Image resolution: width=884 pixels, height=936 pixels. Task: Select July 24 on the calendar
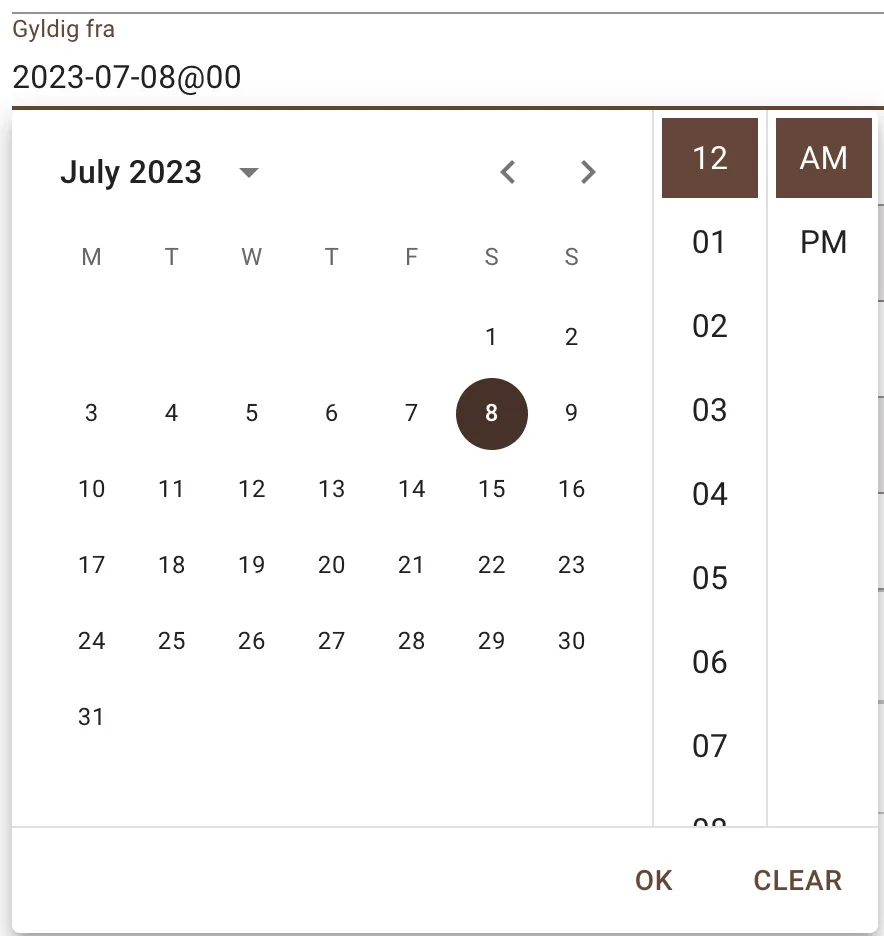tap(91, 641)
